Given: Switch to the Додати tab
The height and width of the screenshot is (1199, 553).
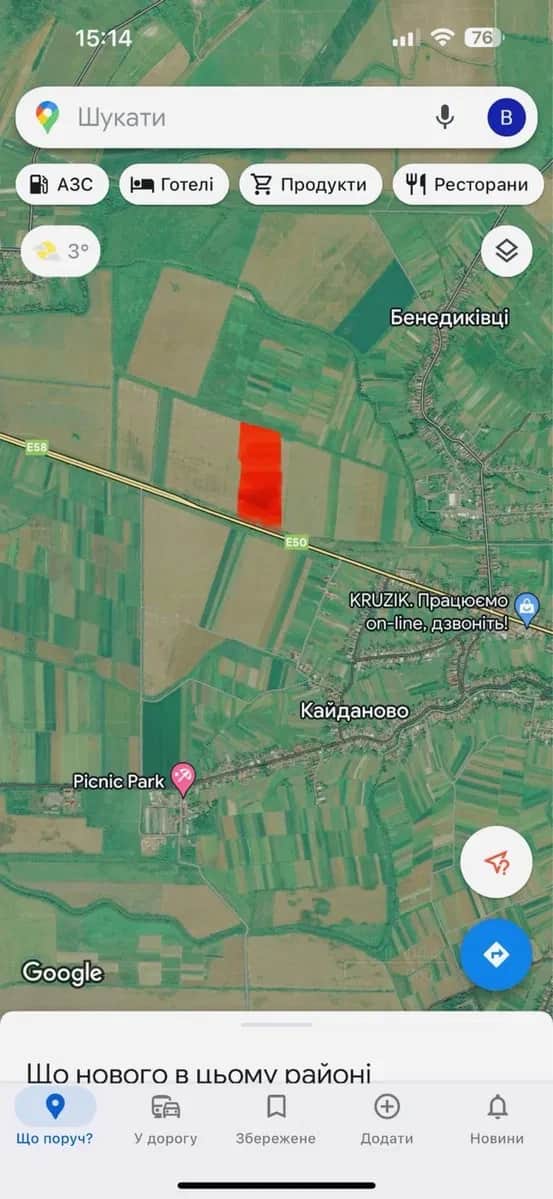Looking at the screenshot, I should (x=387, y=1117).
